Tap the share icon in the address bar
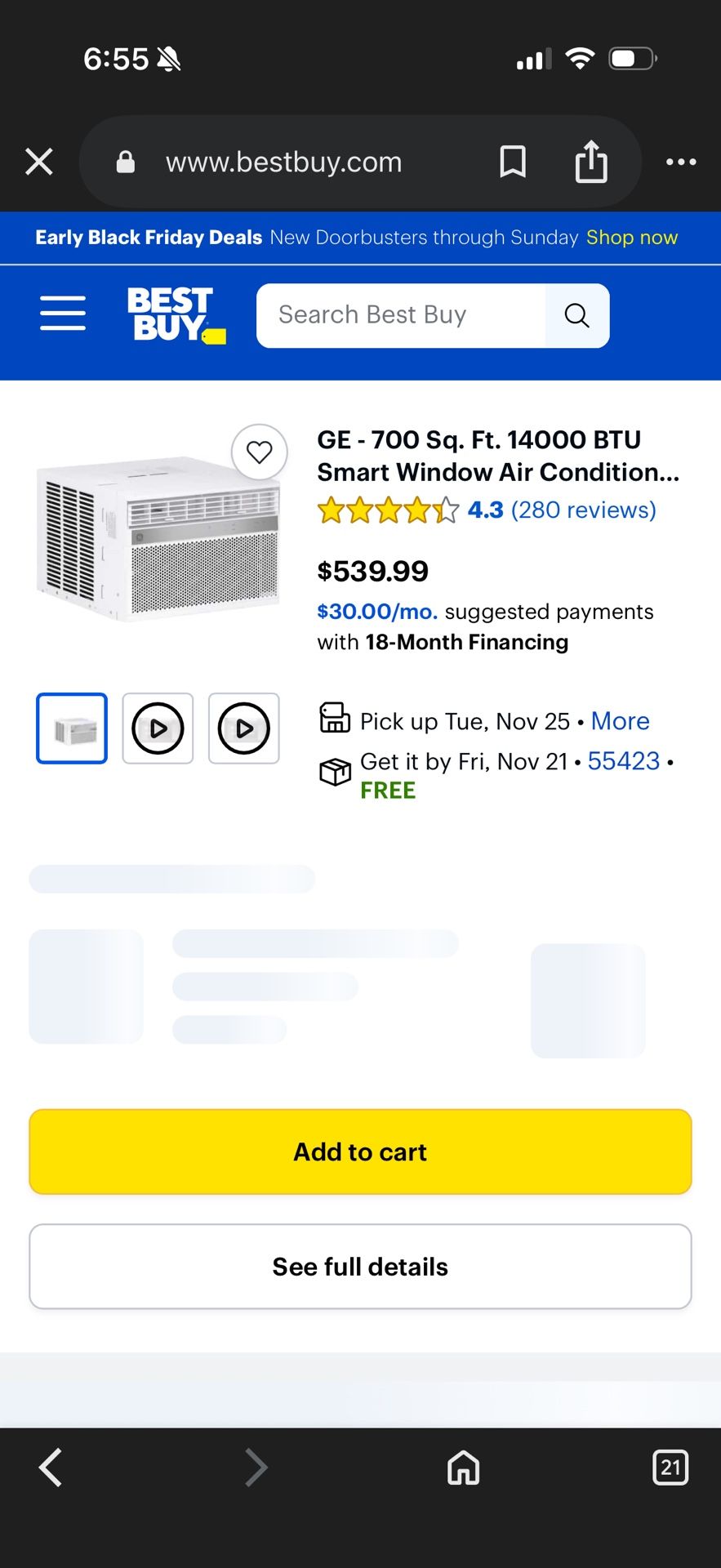 pos(592,162)
